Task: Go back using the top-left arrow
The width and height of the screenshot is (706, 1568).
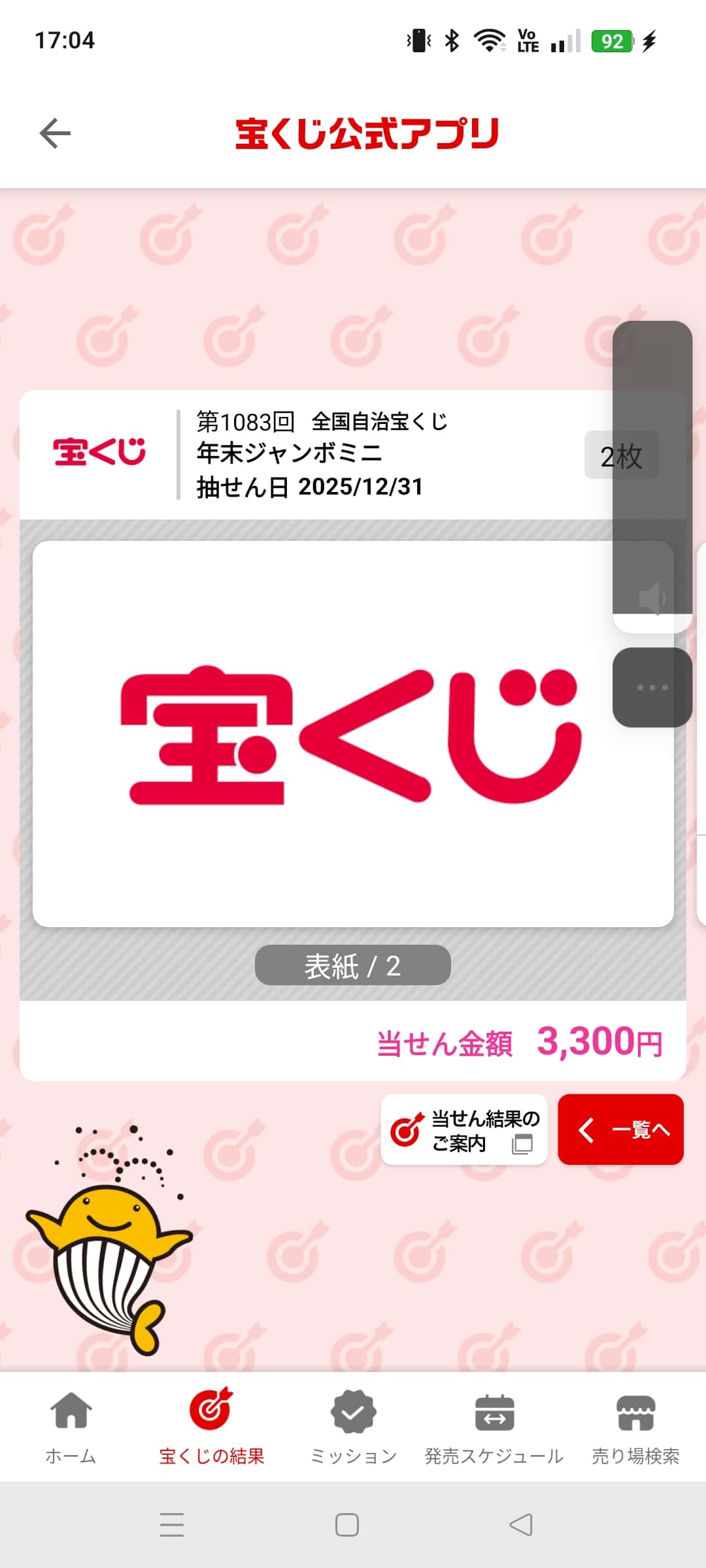Action: pyautogui.click(x=55, y=133)
